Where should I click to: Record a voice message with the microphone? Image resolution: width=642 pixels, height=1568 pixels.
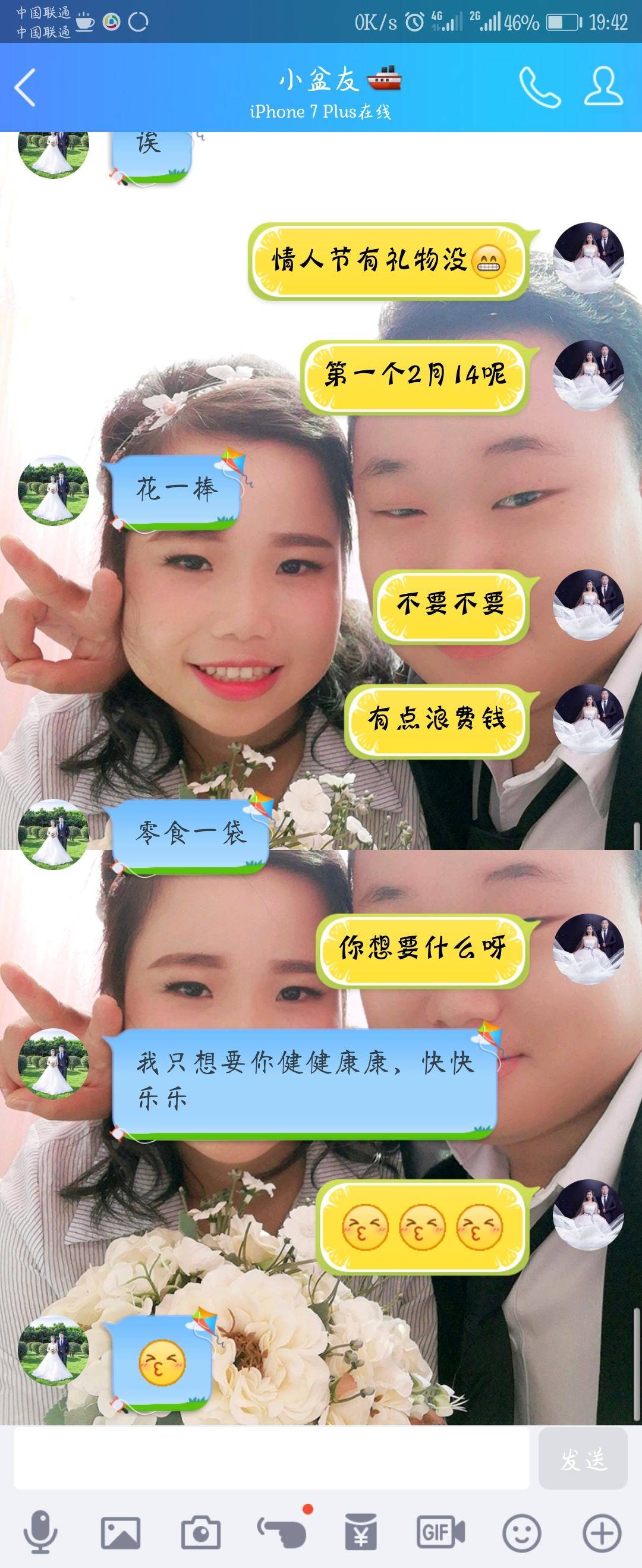click(x=40, y=1531)
